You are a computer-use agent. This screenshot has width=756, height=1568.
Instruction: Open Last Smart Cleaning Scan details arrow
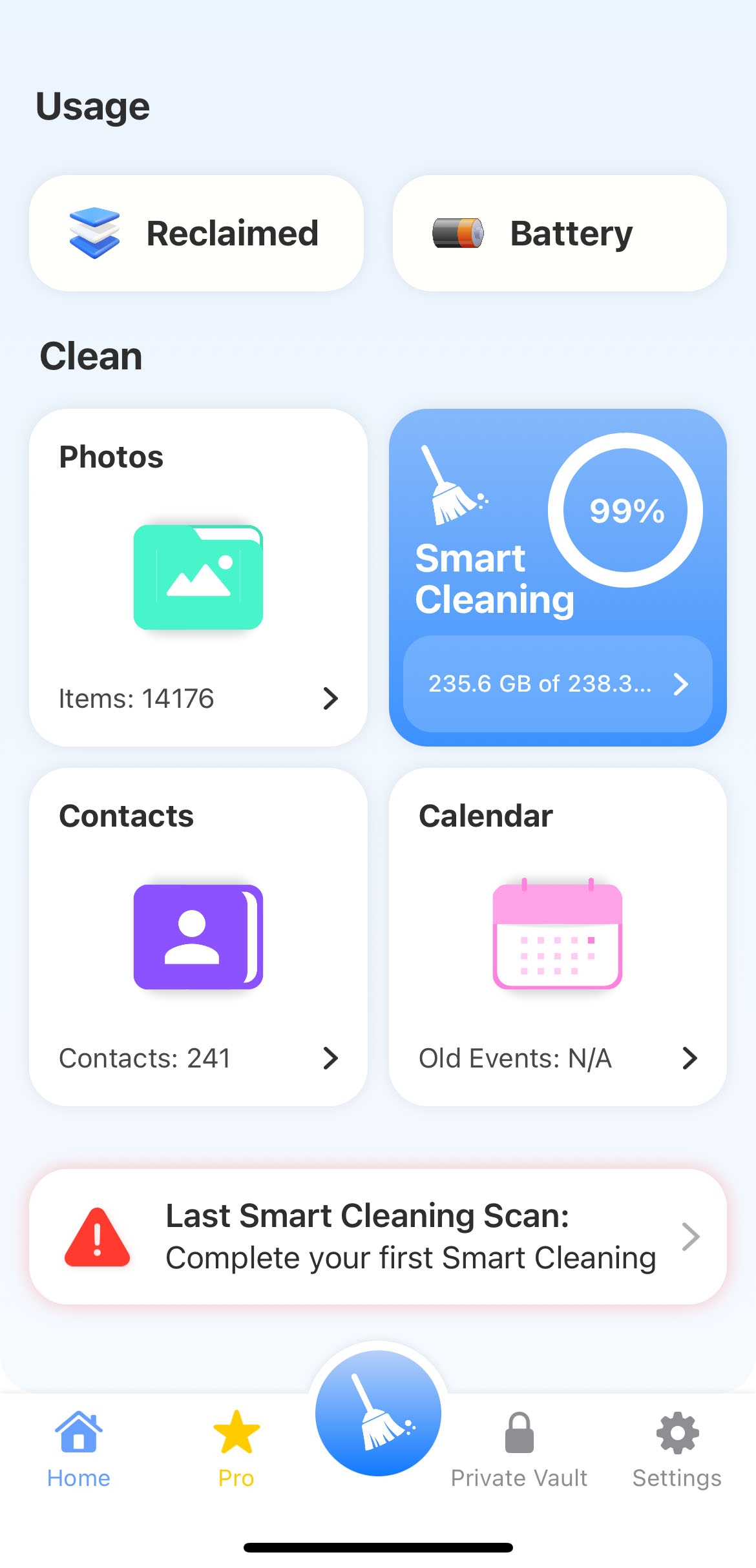click(x=690, y=1236)
